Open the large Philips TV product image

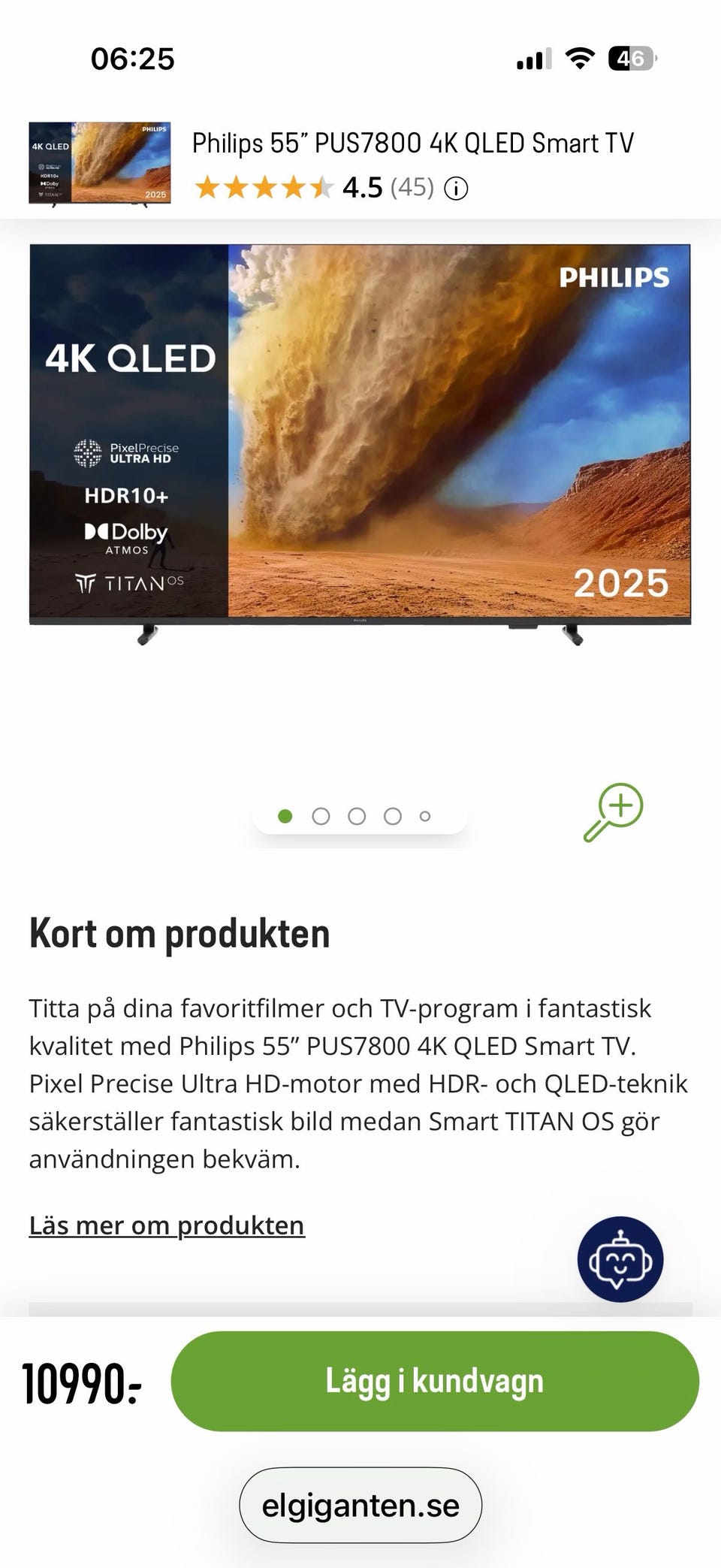(360, 443)
